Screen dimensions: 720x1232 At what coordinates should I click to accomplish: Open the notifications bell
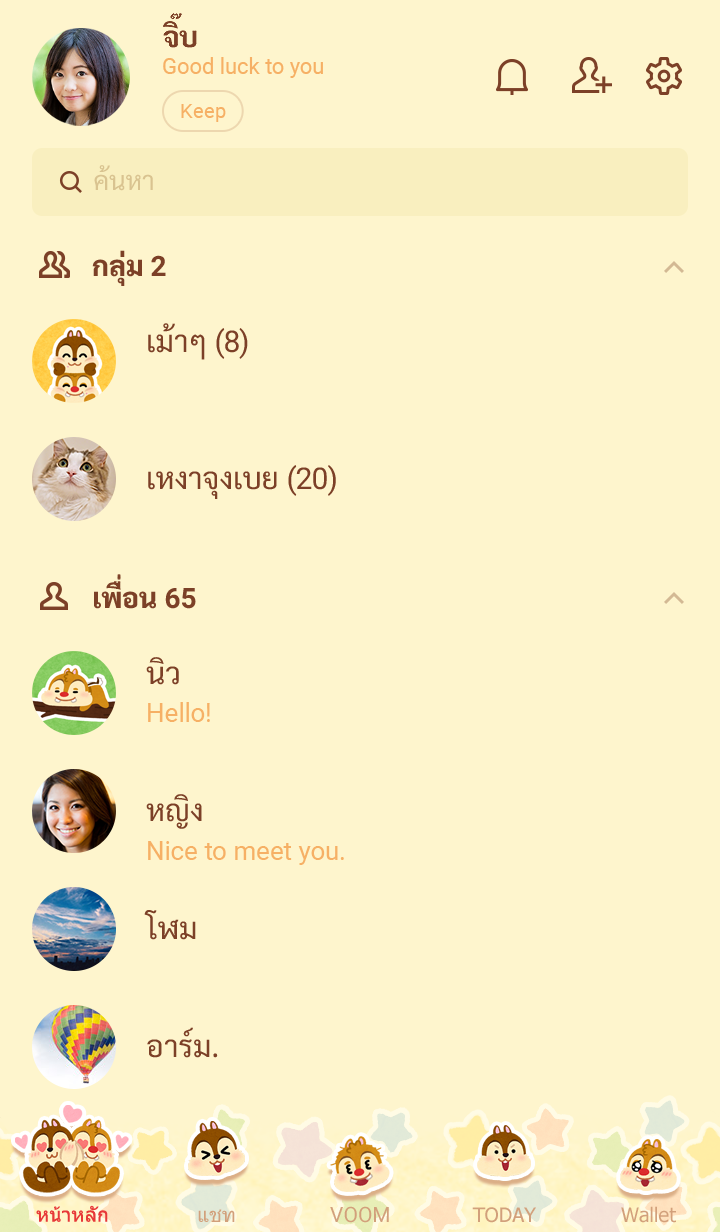tap(512, 77)
